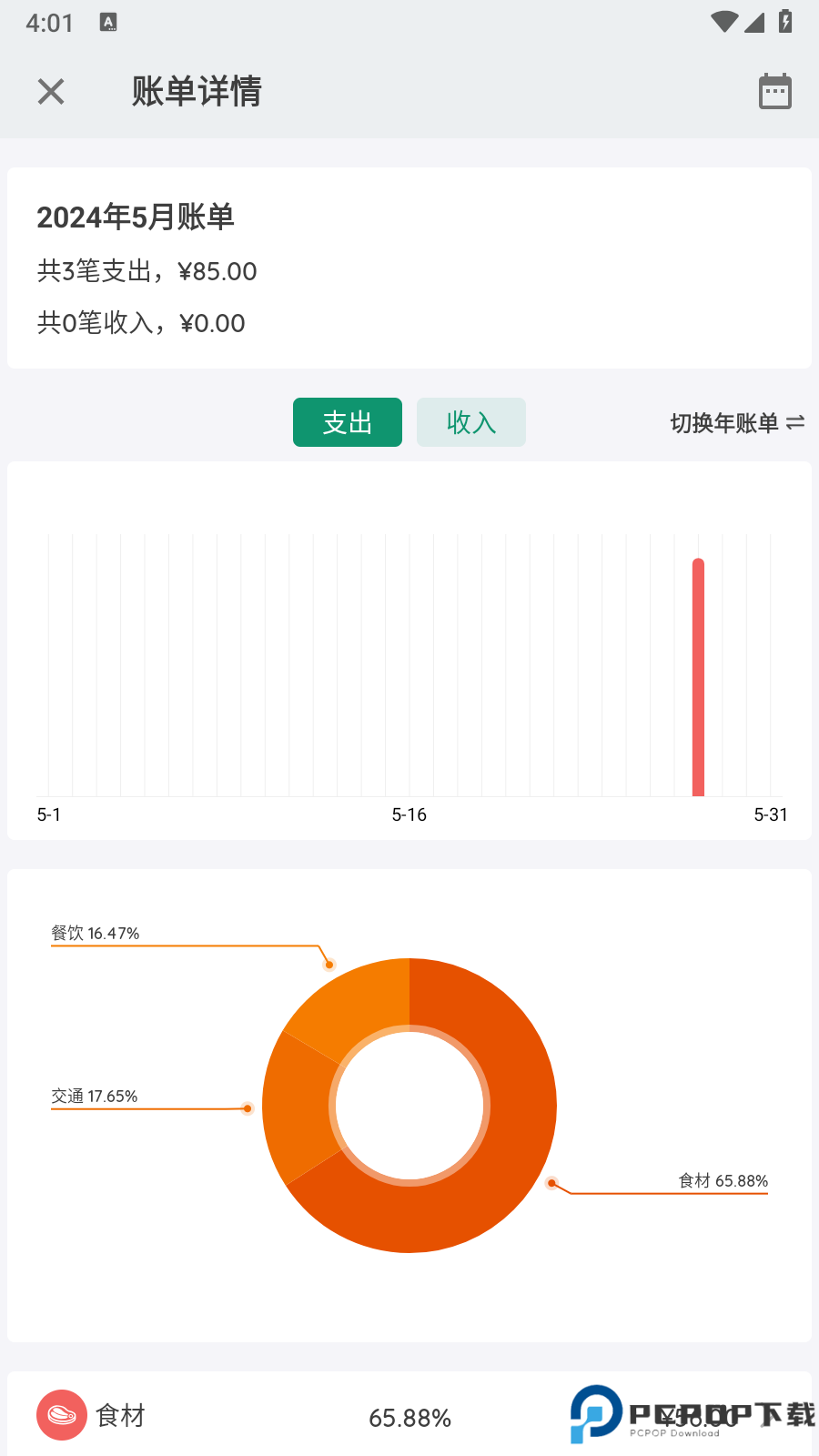Open the 餐饮 16.47% pie slice details
Image resolution: width=819 pixels, height=1456 pixels.
(x=355, y=992)
